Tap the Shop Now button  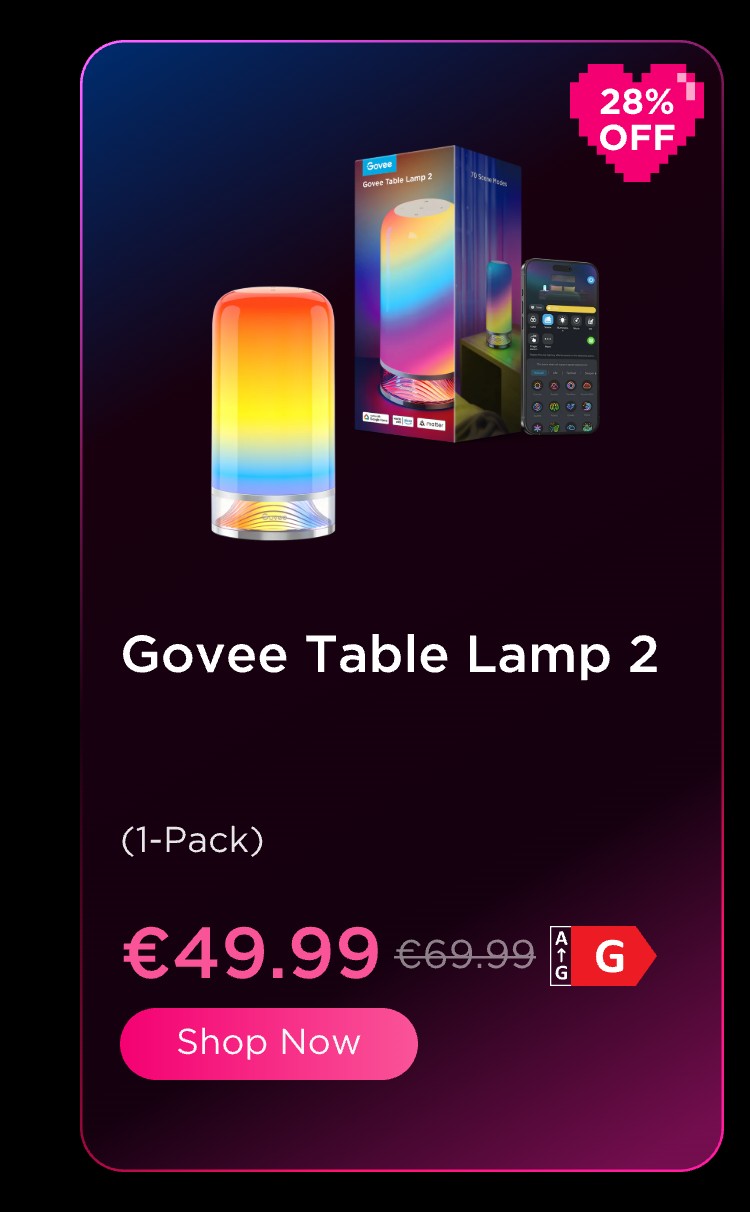(268, 1043)
